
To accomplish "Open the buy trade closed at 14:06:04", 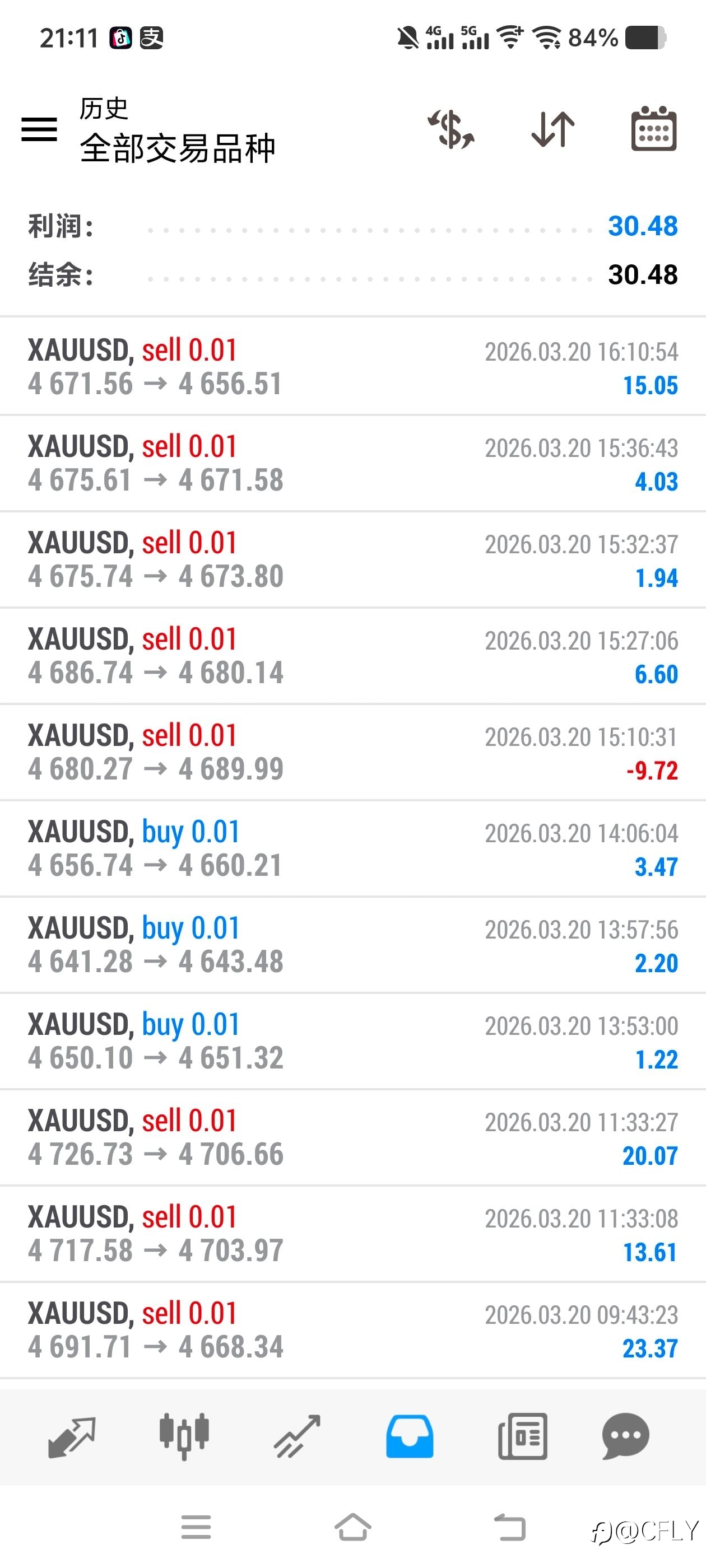I will coord(352,848).
